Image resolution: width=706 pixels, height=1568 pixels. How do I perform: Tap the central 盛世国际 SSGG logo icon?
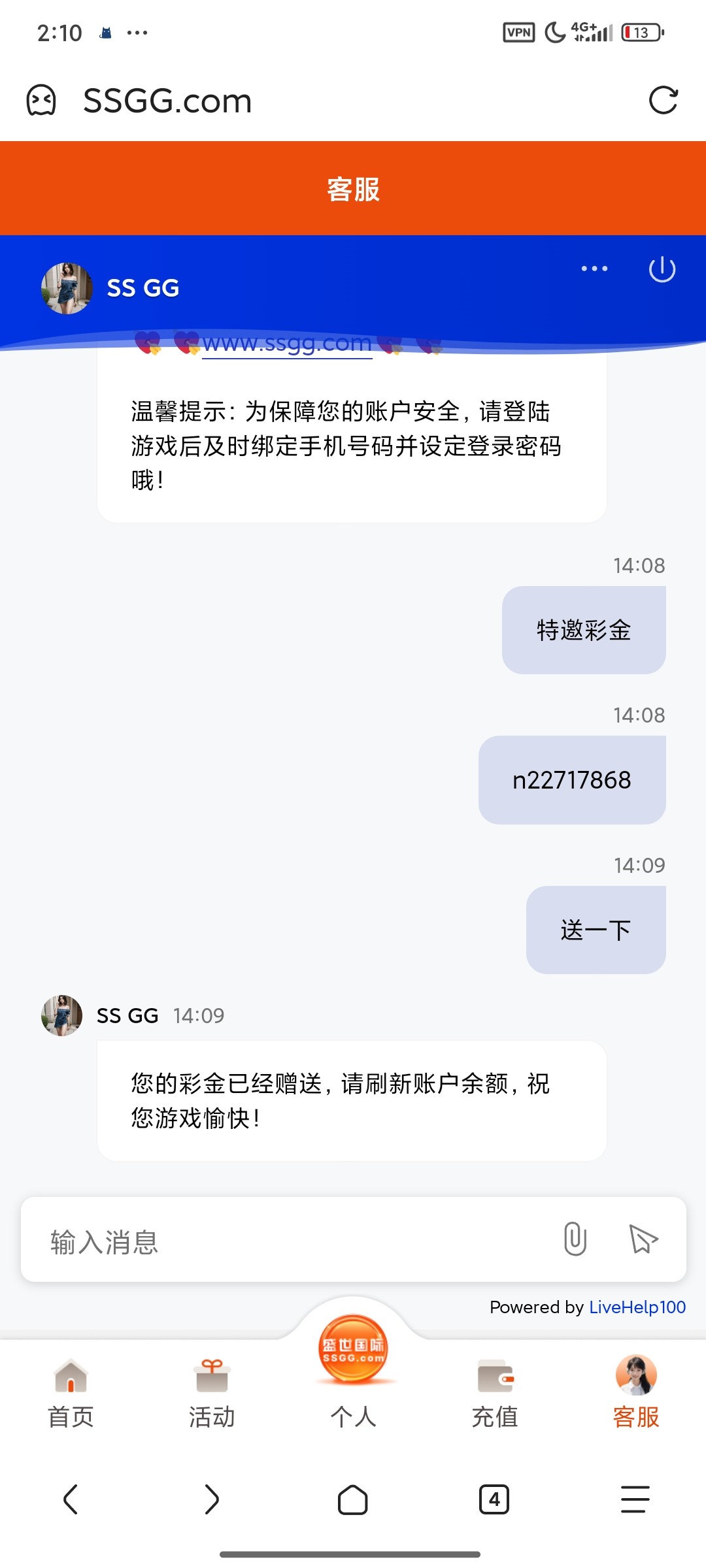pyautogui.click(x=353, y=1347)
